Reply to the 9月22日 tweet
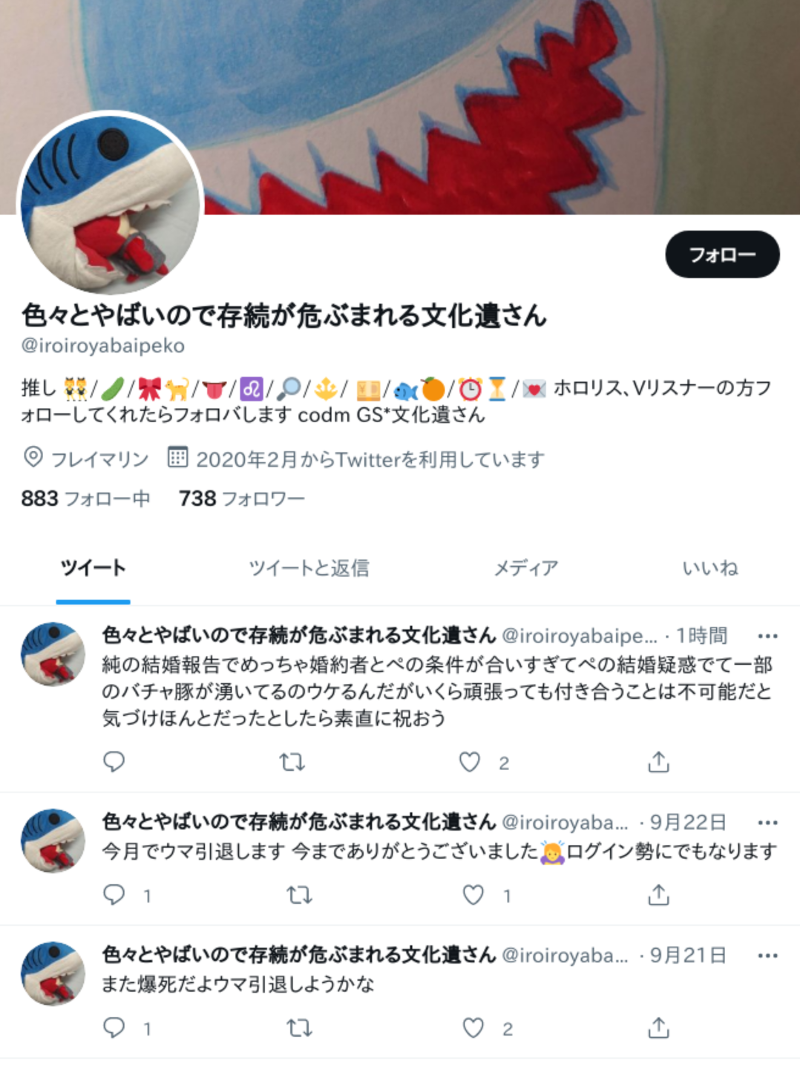This screenshot has width=800, height=1069. [x=115, y=895]
